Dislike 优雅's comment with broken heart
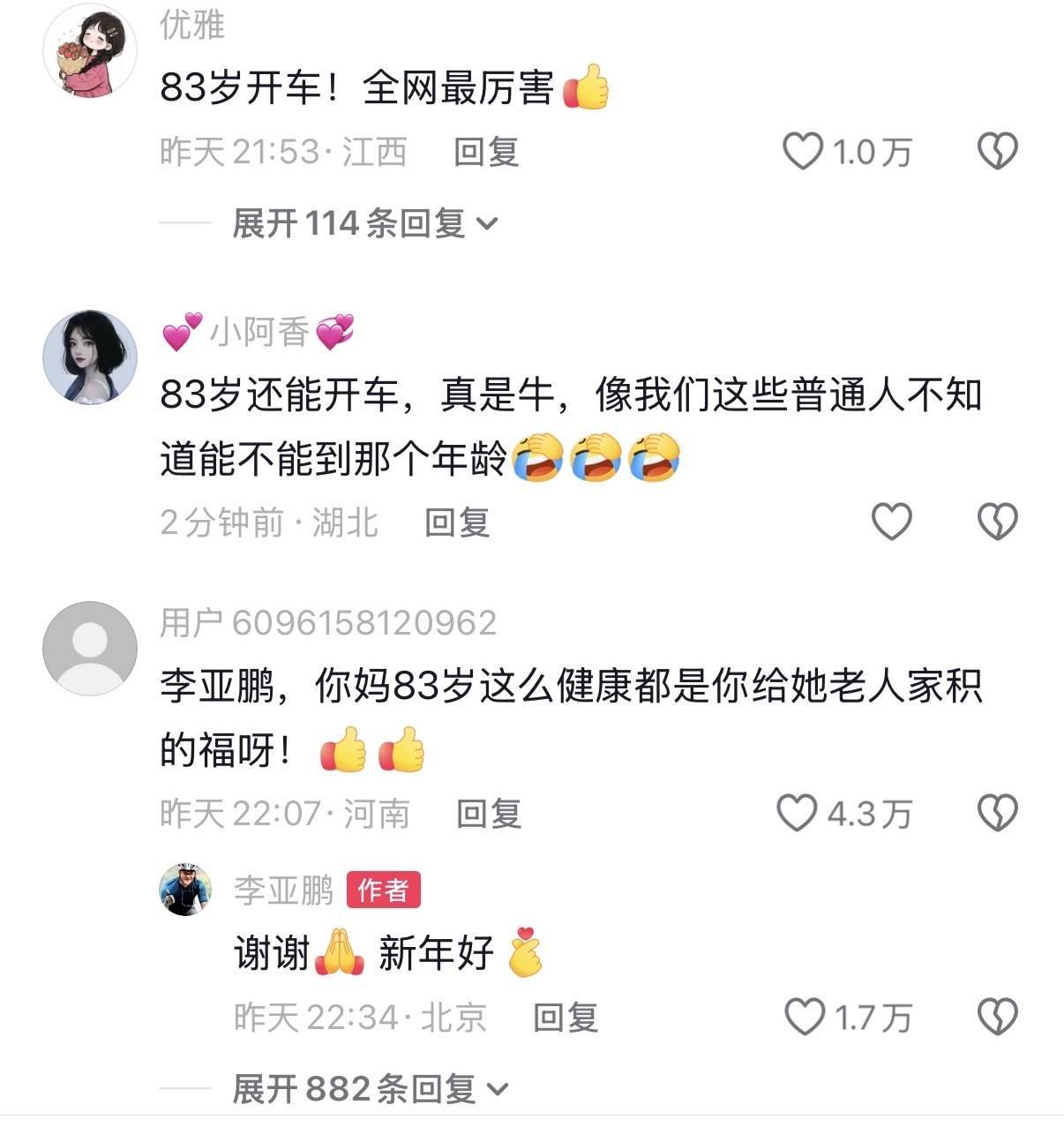This screenshot has height=1127, width=1064. tap(998, 152)
